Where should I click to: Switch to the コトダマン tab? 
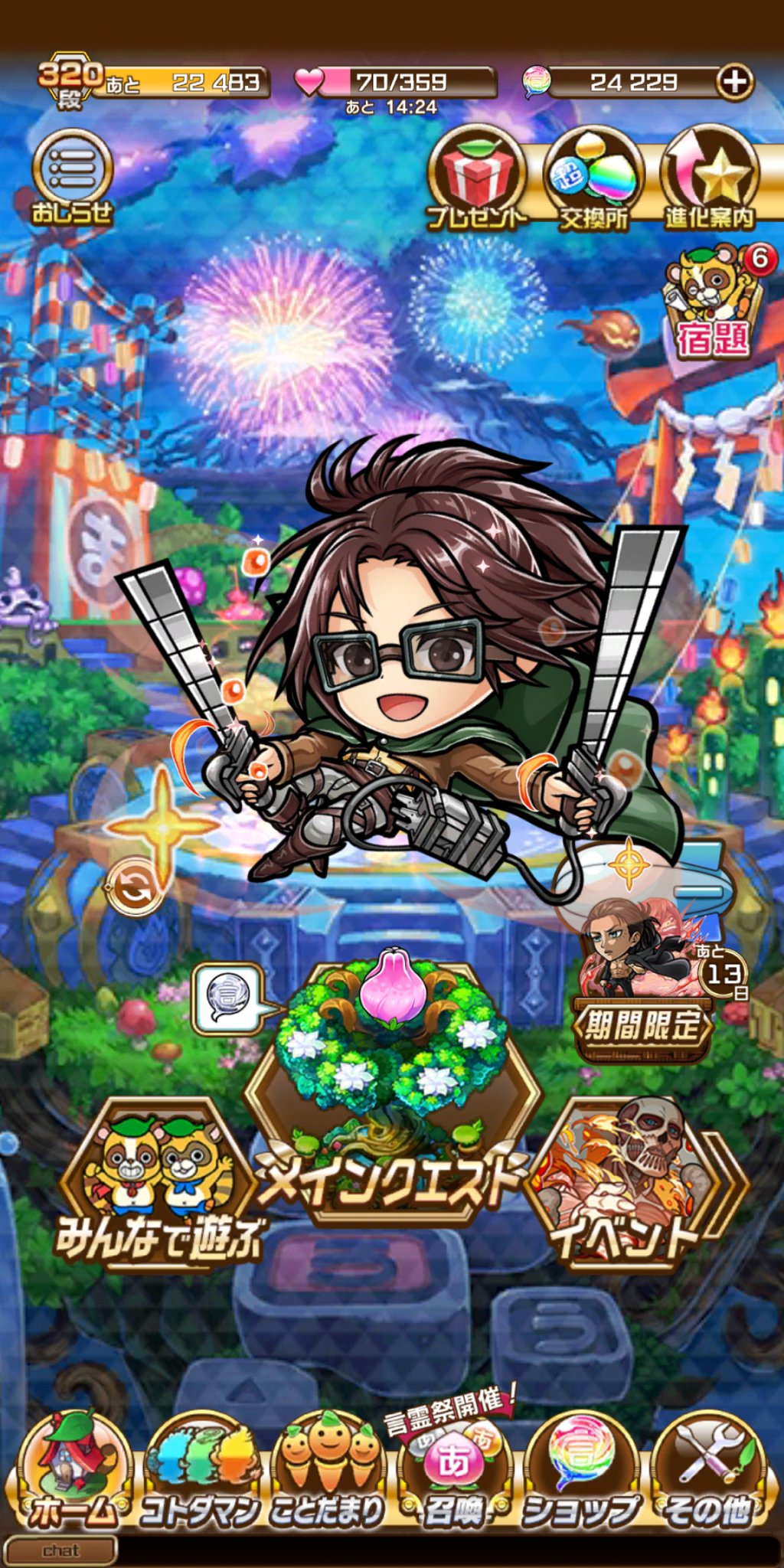201,1474
